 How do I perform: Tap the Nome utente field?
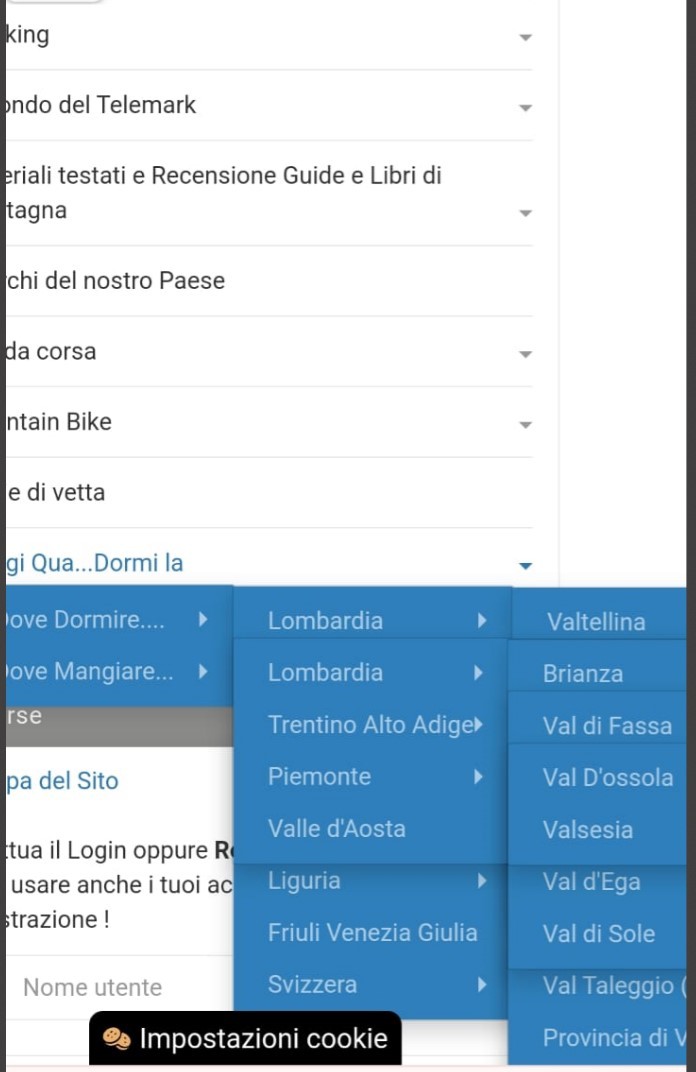click(120, 988)
